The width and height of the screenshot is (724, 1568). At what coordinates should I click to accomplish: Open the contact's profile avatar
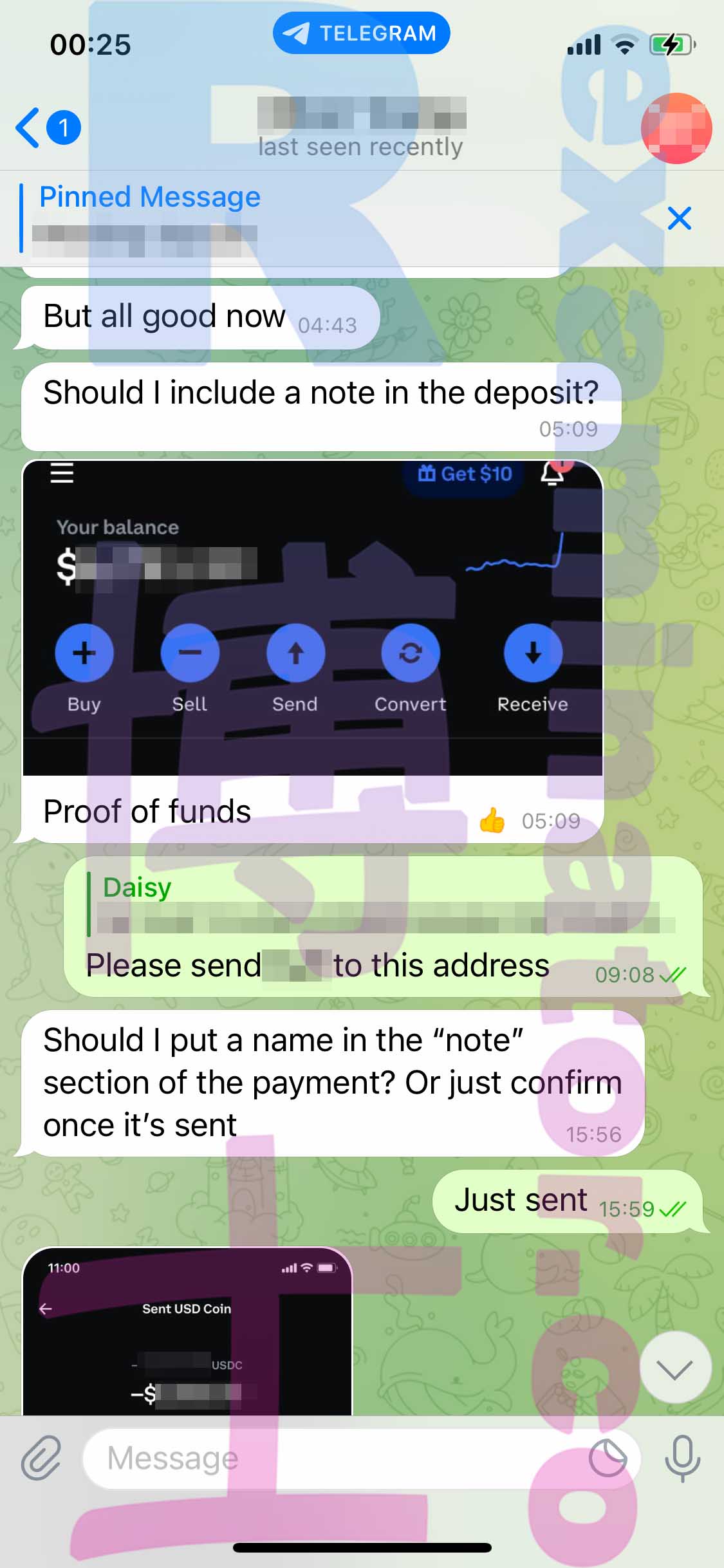(676, 128)
